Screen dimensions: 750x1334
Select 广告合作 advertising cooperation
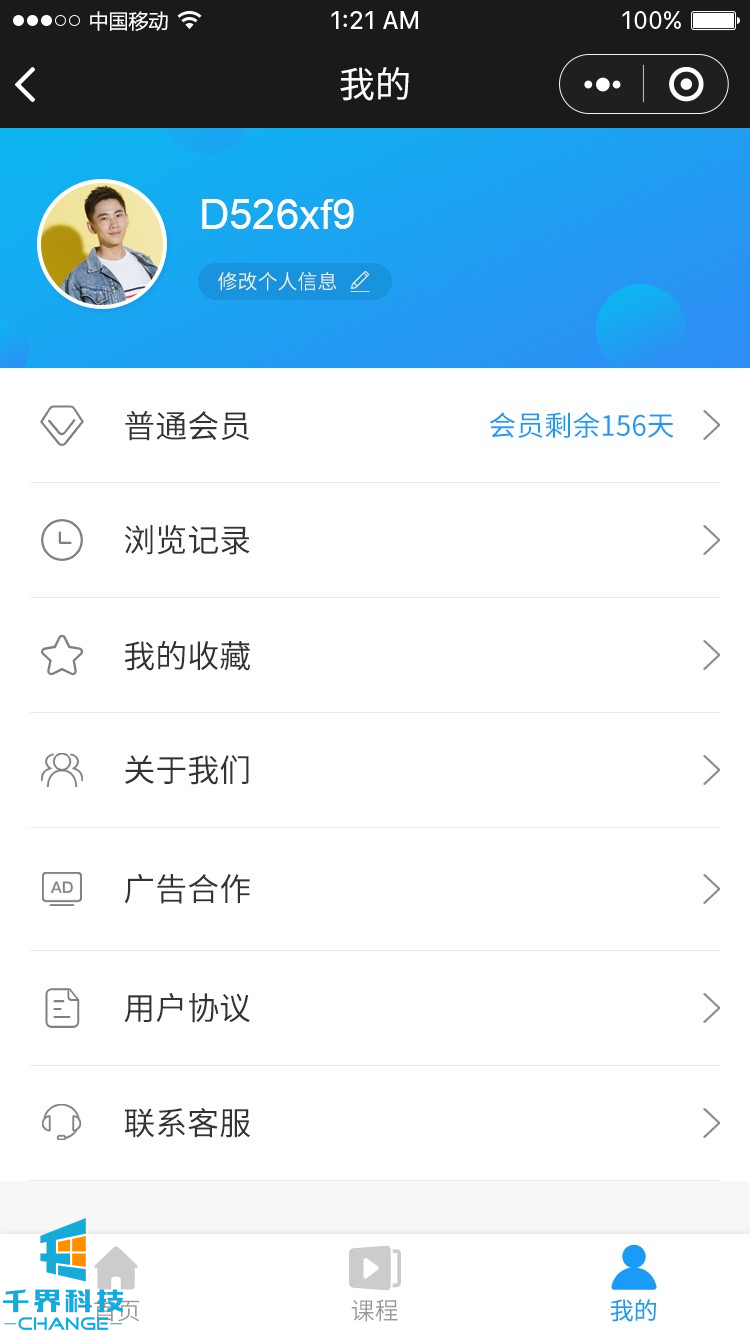point(375,889)
